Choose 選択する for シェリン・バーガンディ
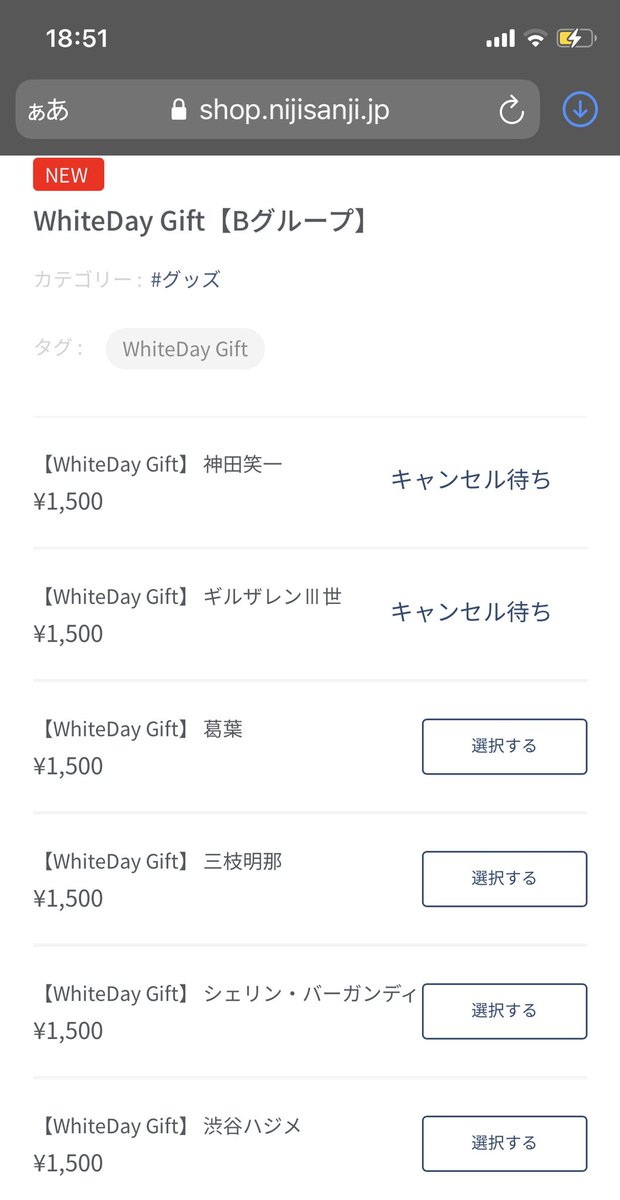 click(x=504, y=1011)
